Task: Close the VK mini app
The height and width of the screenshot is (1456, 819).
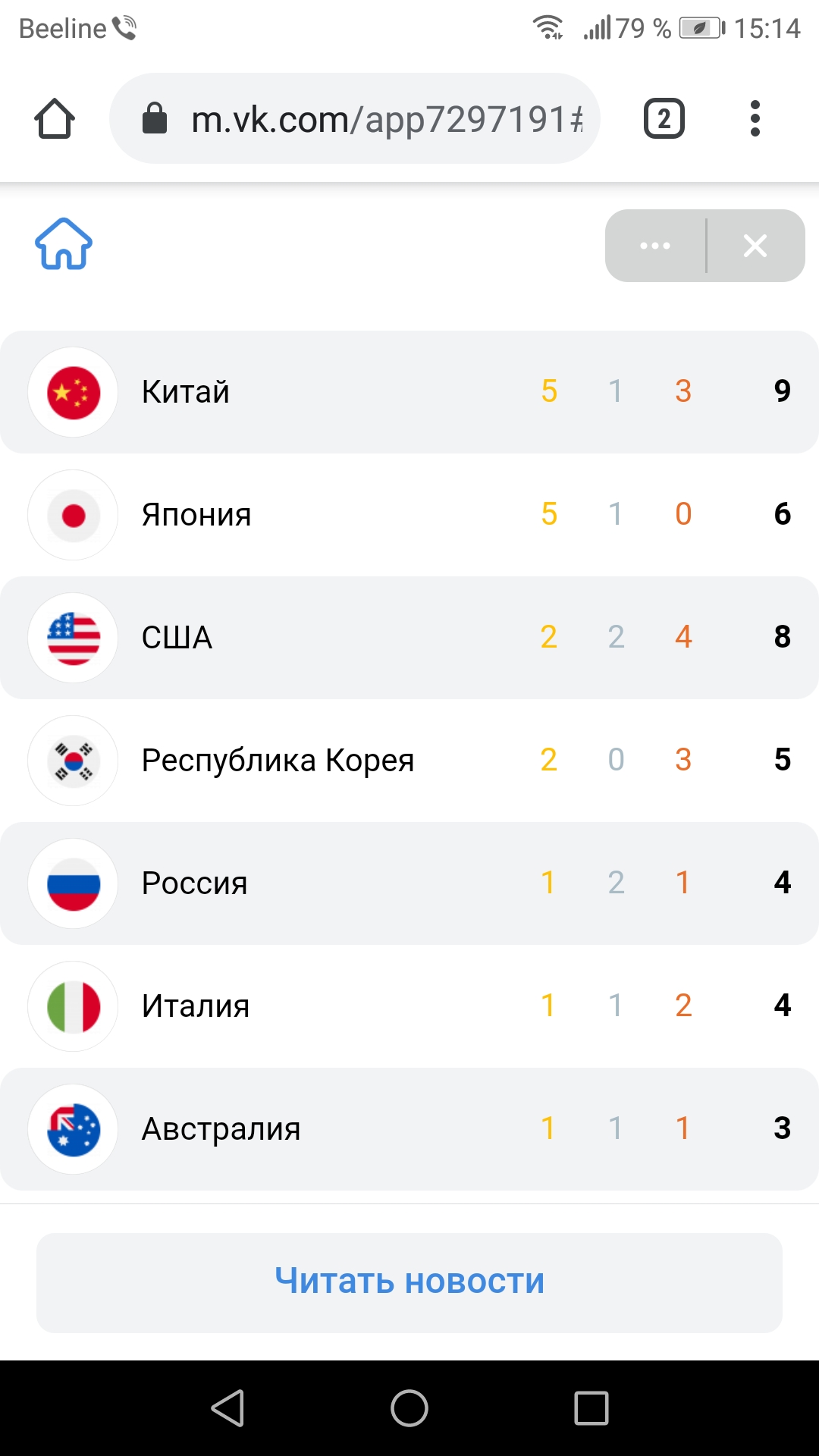Action: point(755,246)
